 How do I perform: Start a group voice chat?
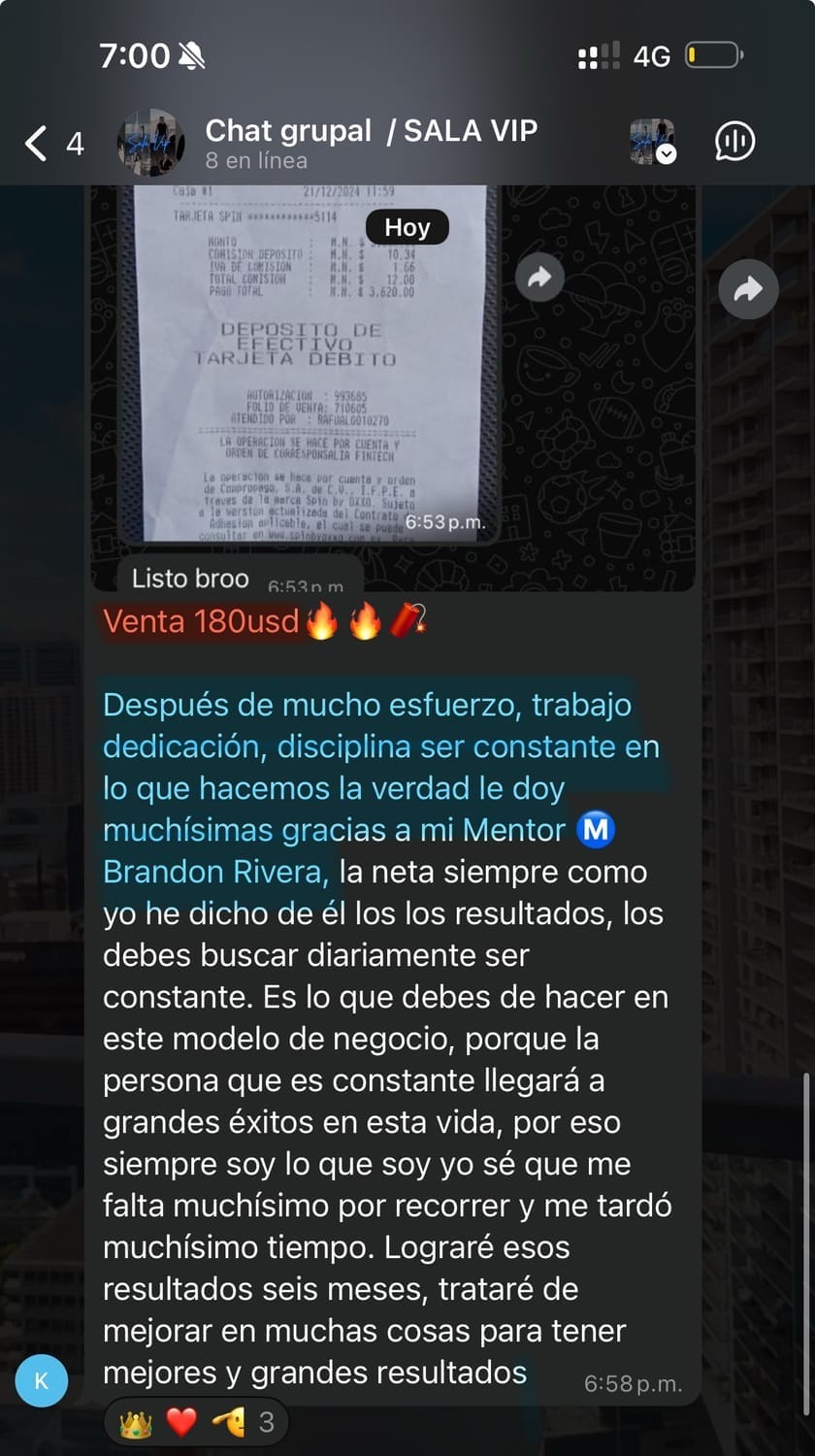tap(735, 142)
